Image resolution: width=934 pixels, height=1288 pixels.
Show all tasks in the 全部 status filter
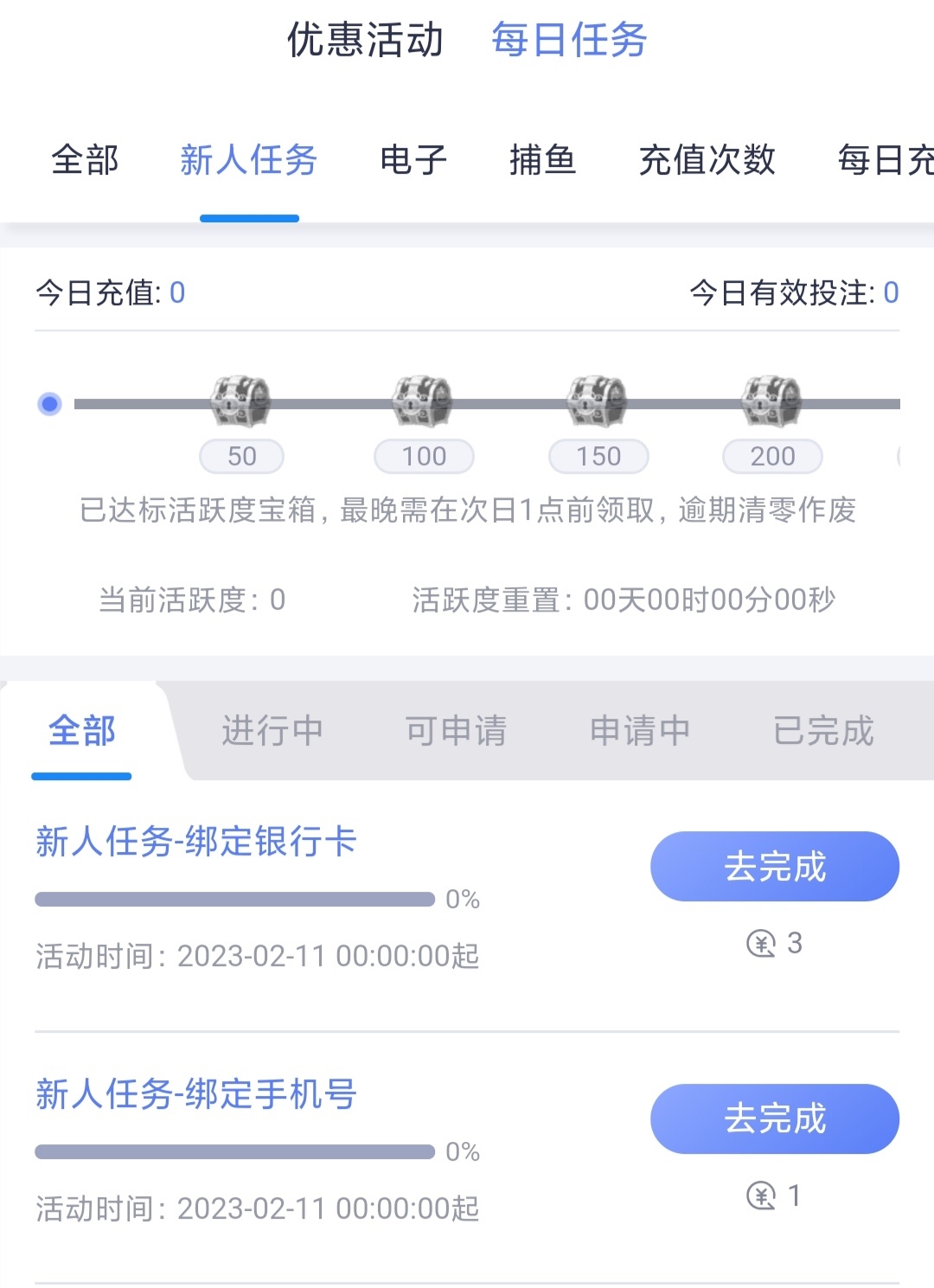[x=81, y=731]
